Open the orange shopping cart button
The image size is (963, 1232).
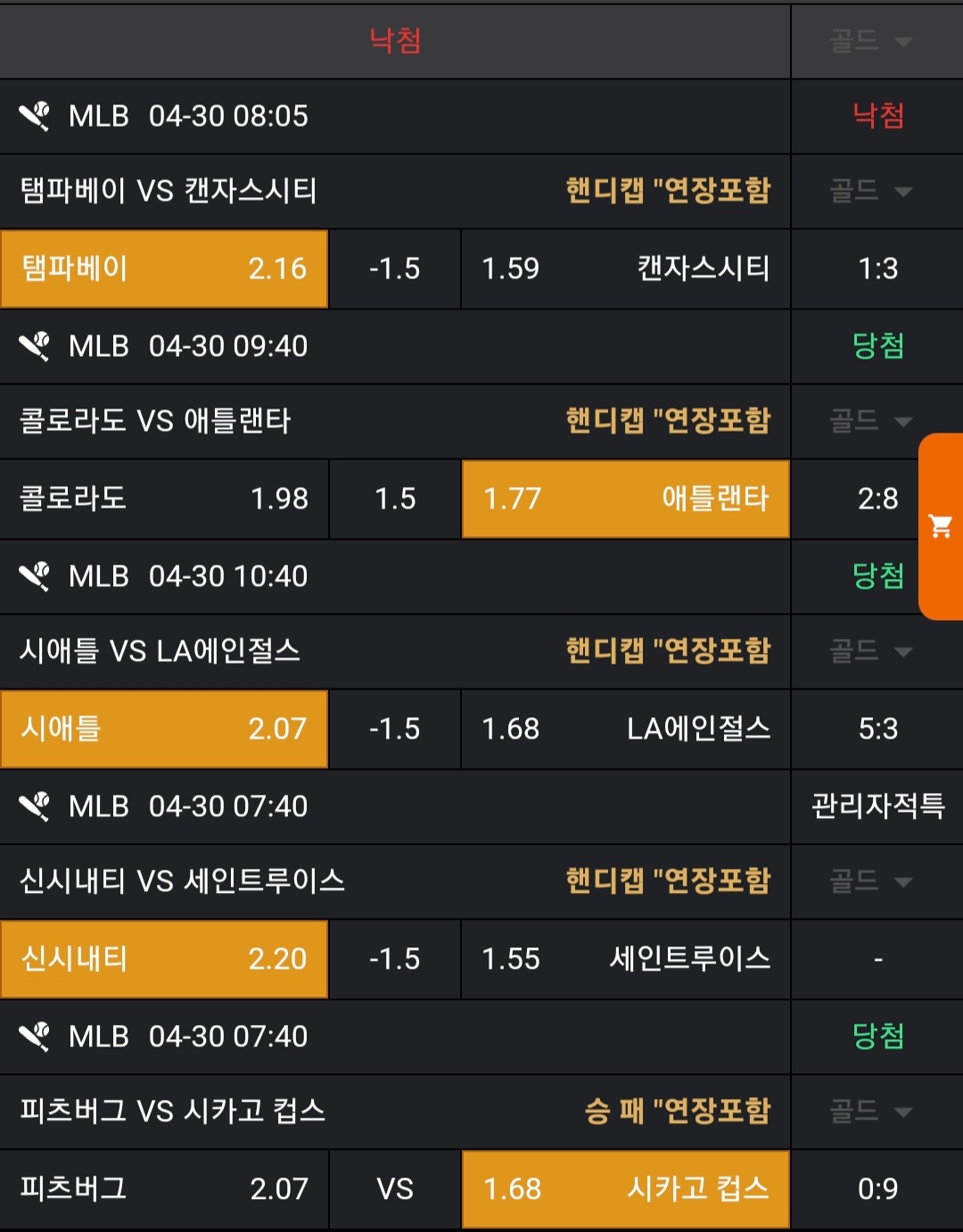coord(941,526)
